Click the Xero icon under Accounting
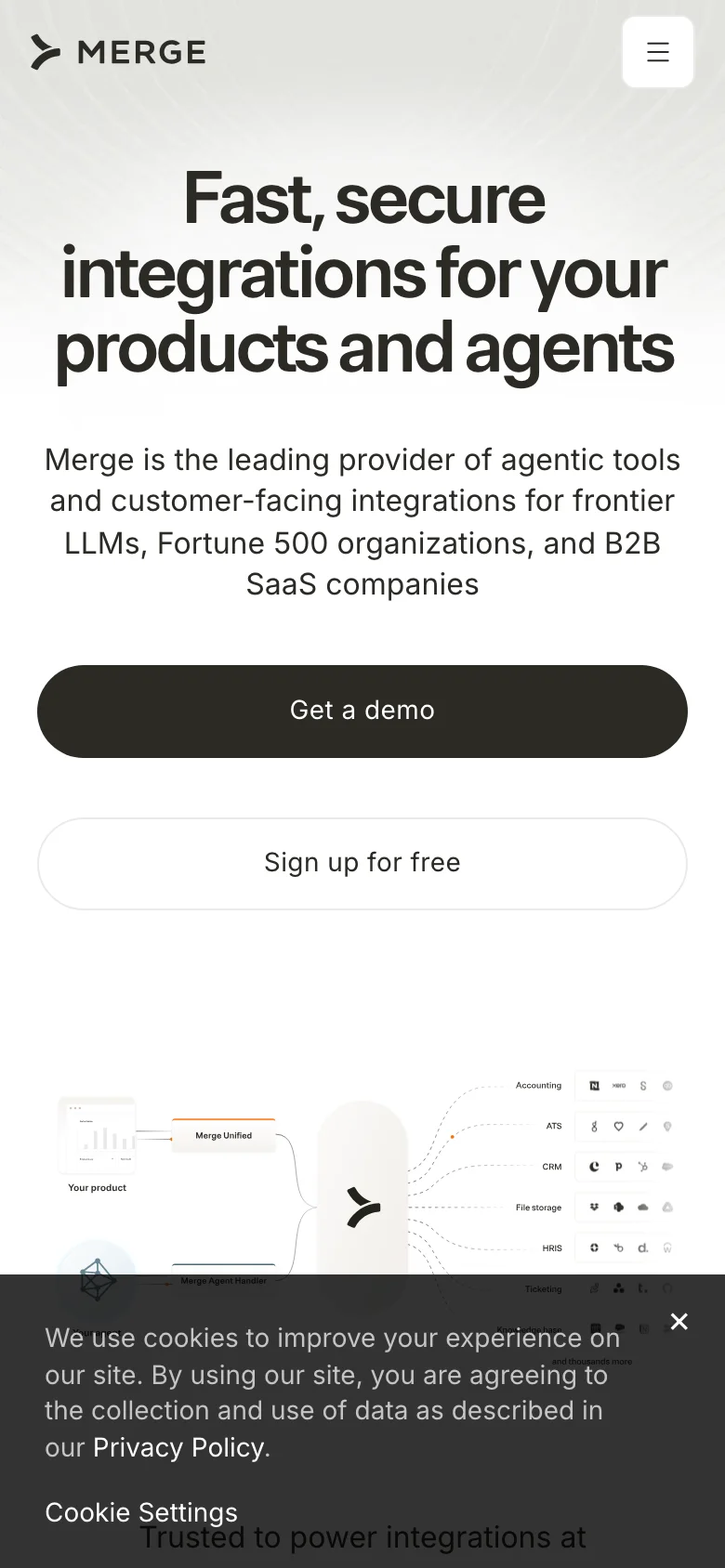The image size is (725, 1568). 618,1086
